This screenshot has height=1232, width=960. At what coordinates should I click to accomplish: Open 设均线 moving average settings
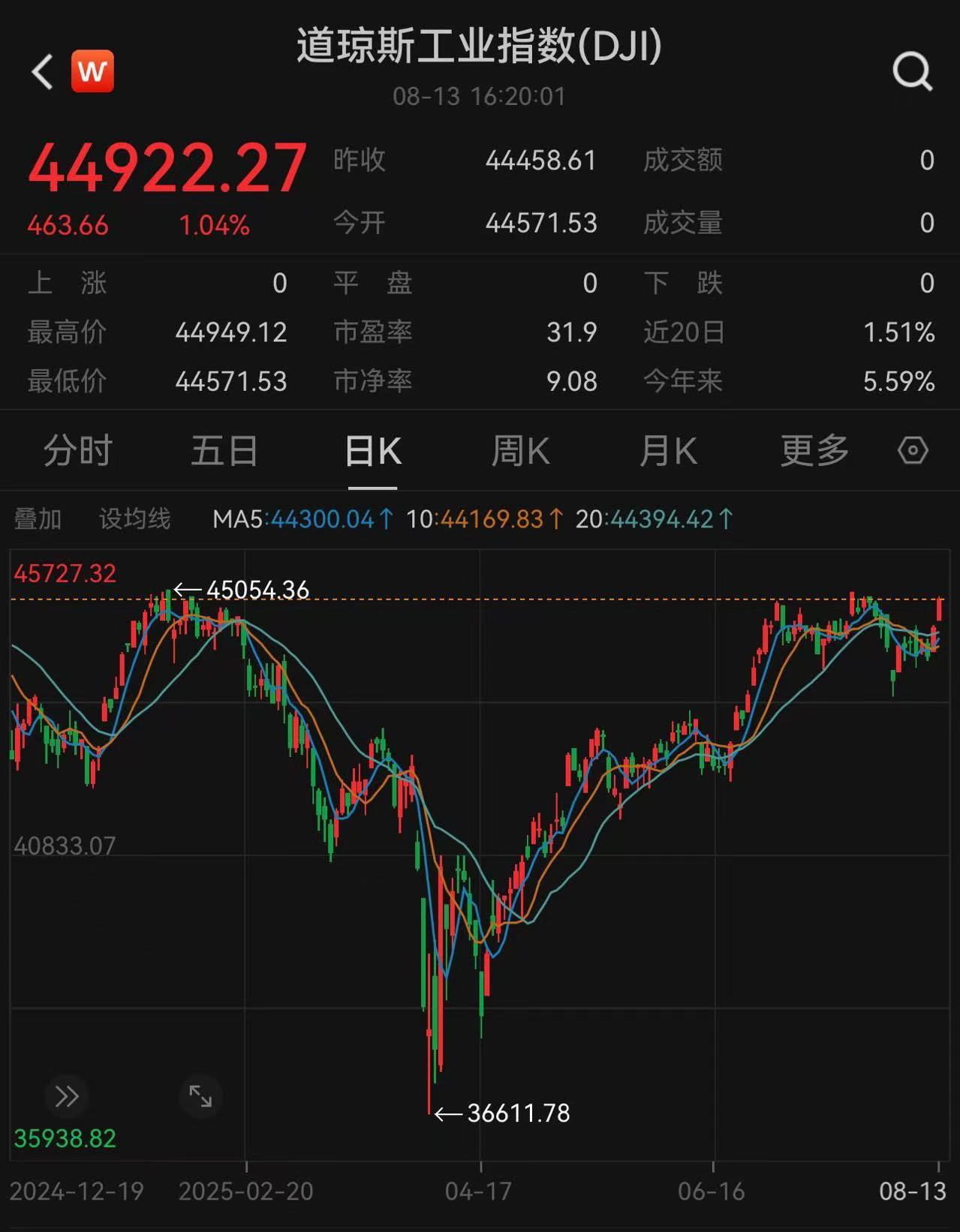click(x=135, y=519)
